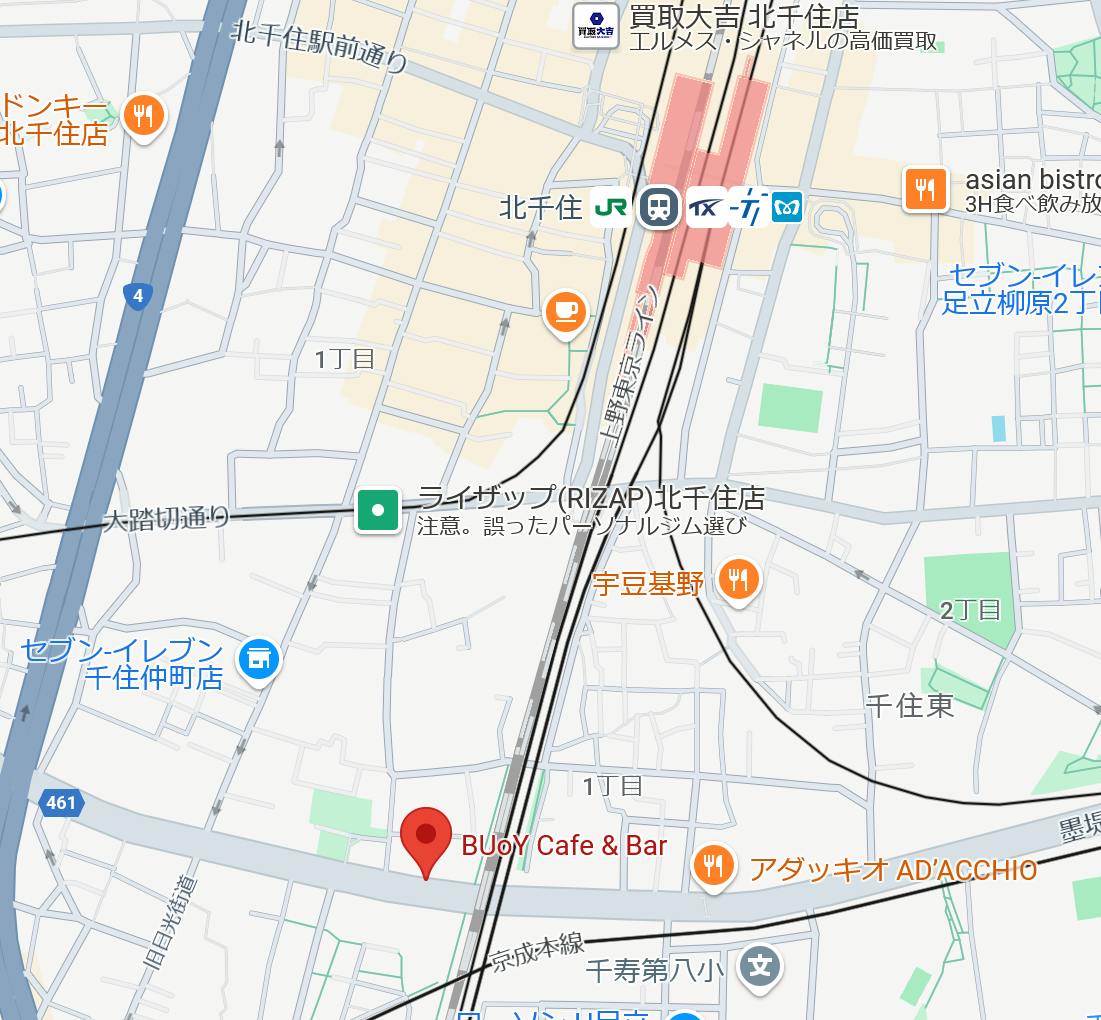
Task: Open the RIZAP 北千住店 sponsored marker
Action: click(x=378, y=510)
